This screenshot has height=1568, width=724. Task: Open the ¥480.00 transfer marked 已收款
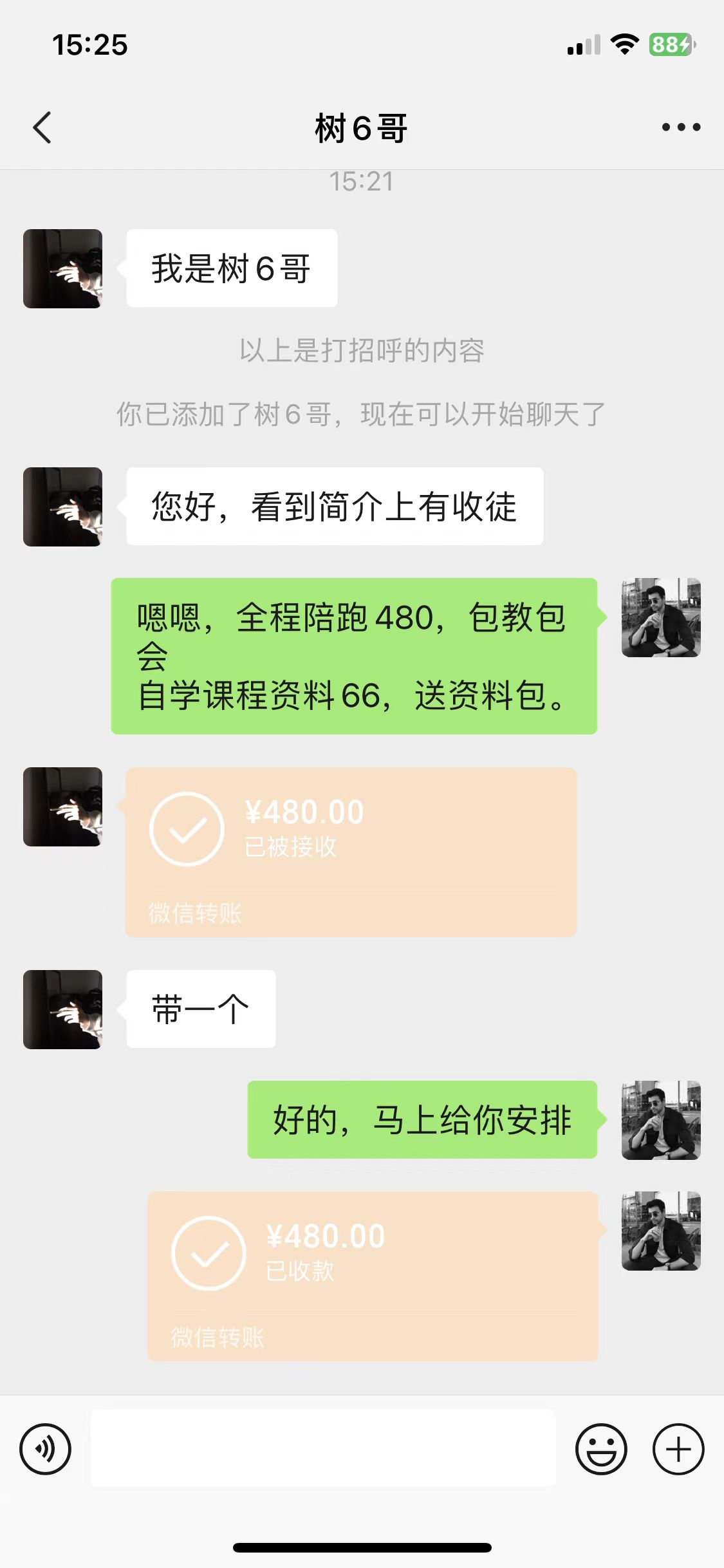pos(373,1275)
